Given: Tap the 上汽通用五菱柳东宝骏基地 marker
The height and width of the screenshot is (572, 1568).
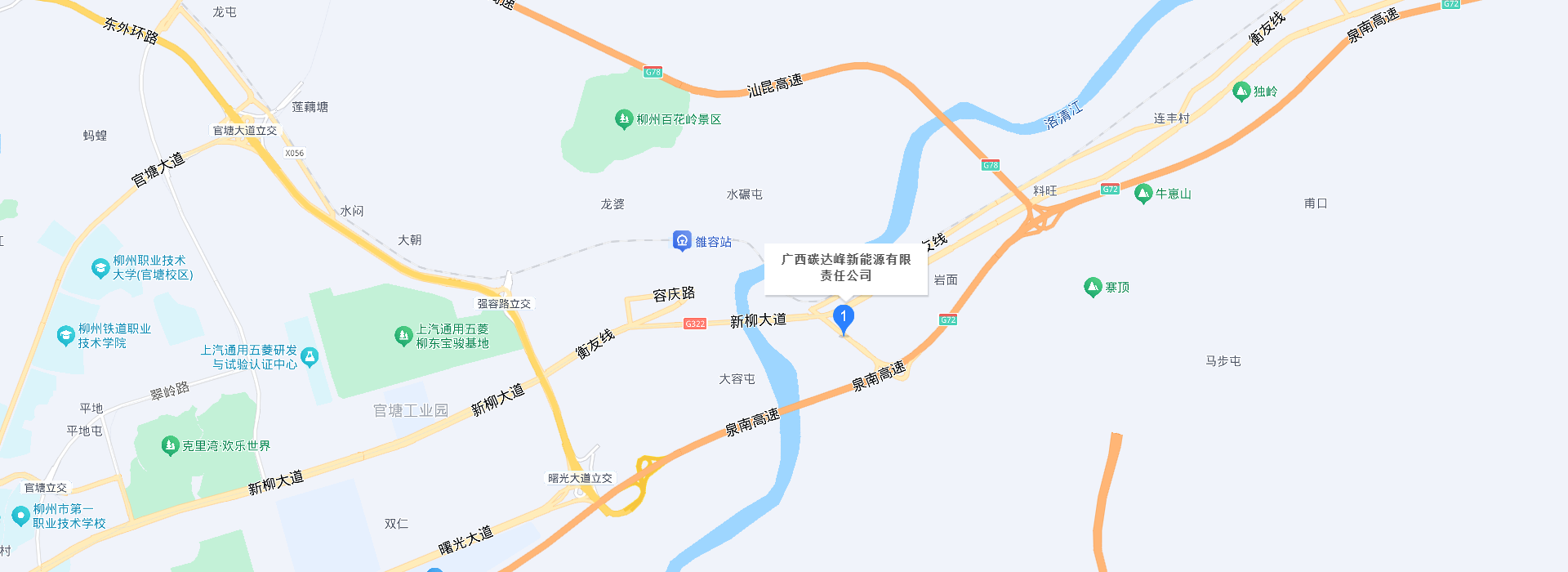Looking at the screenshot, I should pos(403,336).
